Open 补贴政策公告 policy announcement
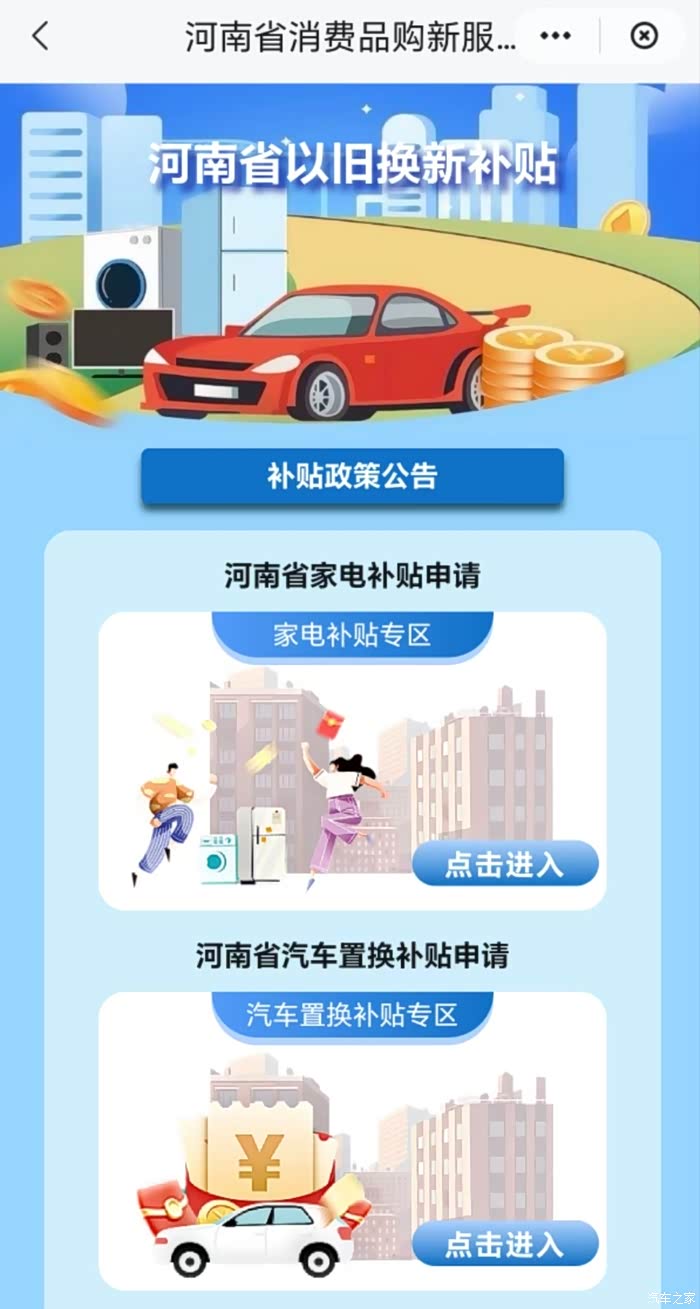 coord(352,476)
